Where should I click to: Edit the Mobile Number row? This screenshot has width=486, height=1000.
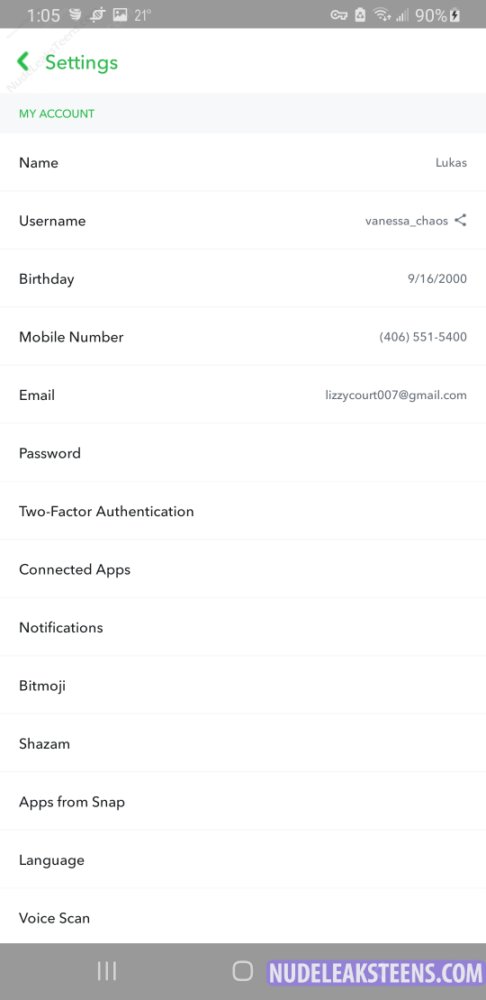coord(243,337)
